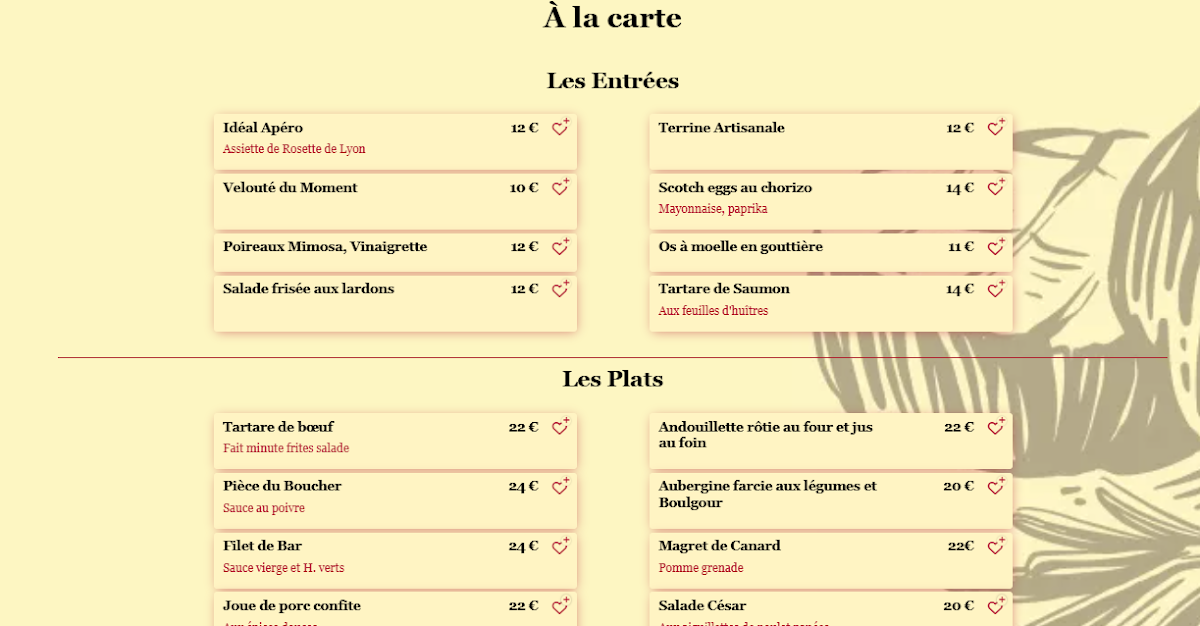
Task: Favorite the Andouillette rôtie au four
Action: 996,427
